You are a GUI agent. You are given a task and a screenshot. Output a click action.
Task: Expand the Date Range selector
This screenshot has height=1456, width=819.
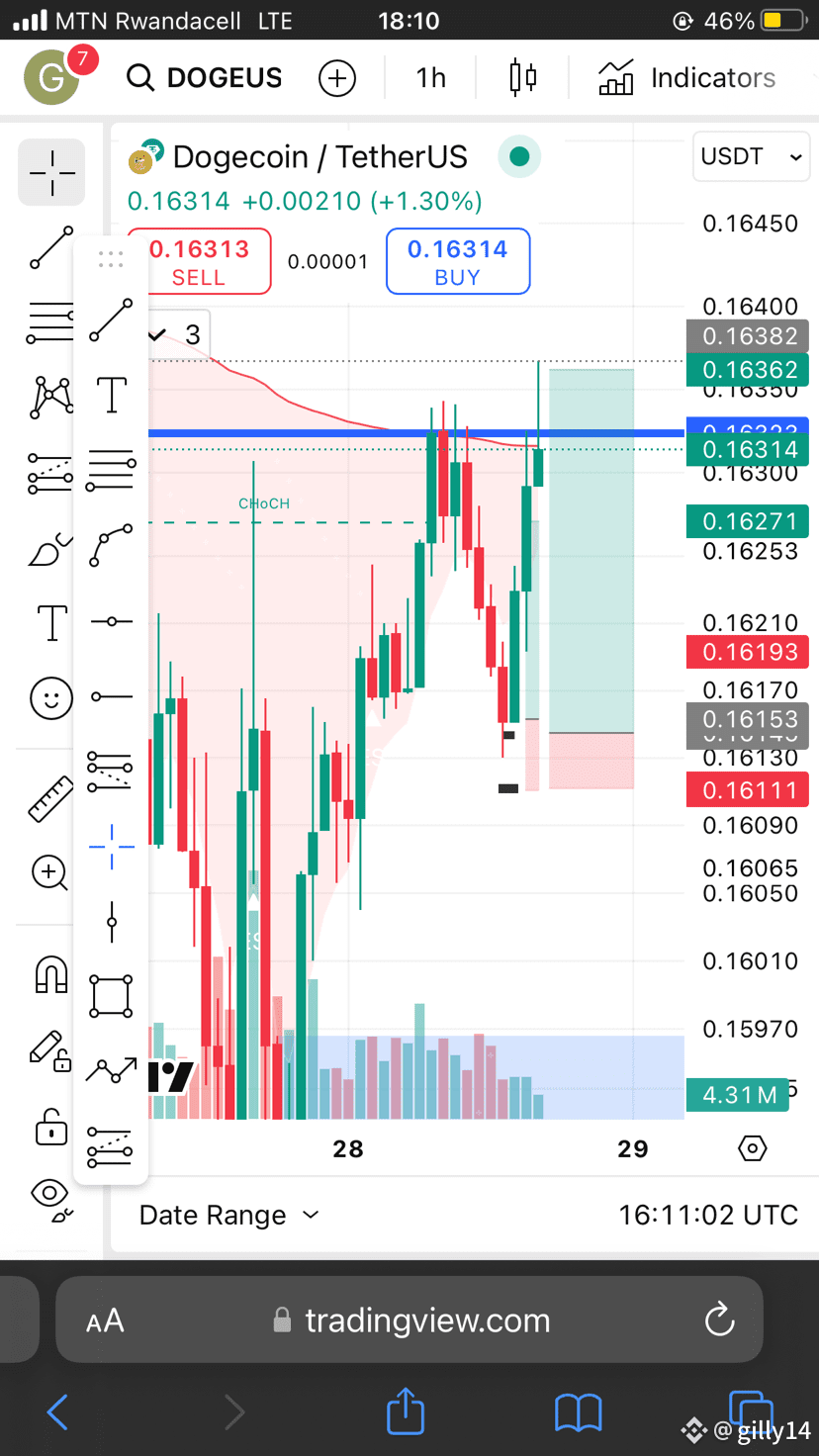(228, 1215)
